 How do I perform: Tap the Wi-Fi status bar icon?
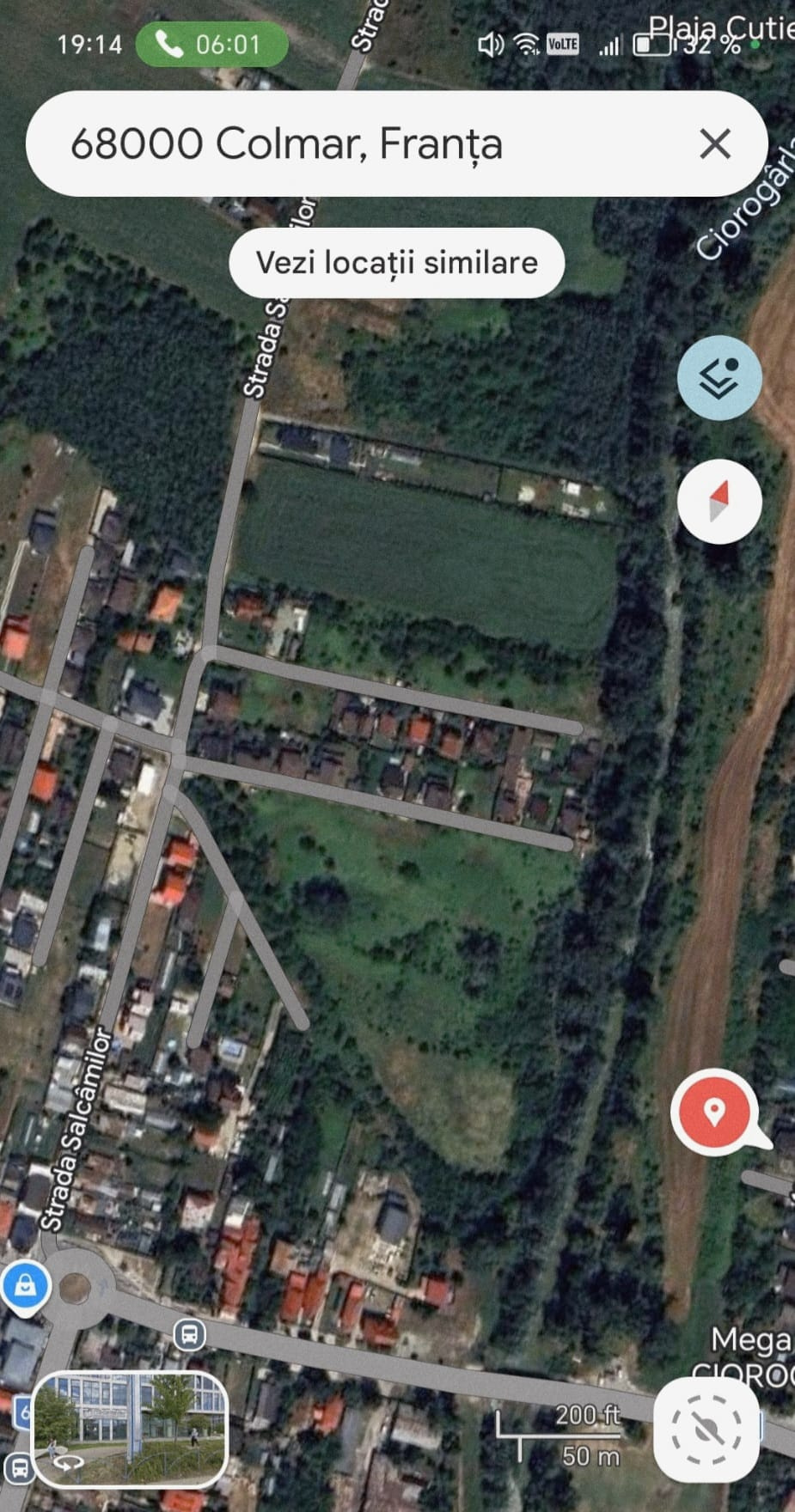(x=525, y=45)
